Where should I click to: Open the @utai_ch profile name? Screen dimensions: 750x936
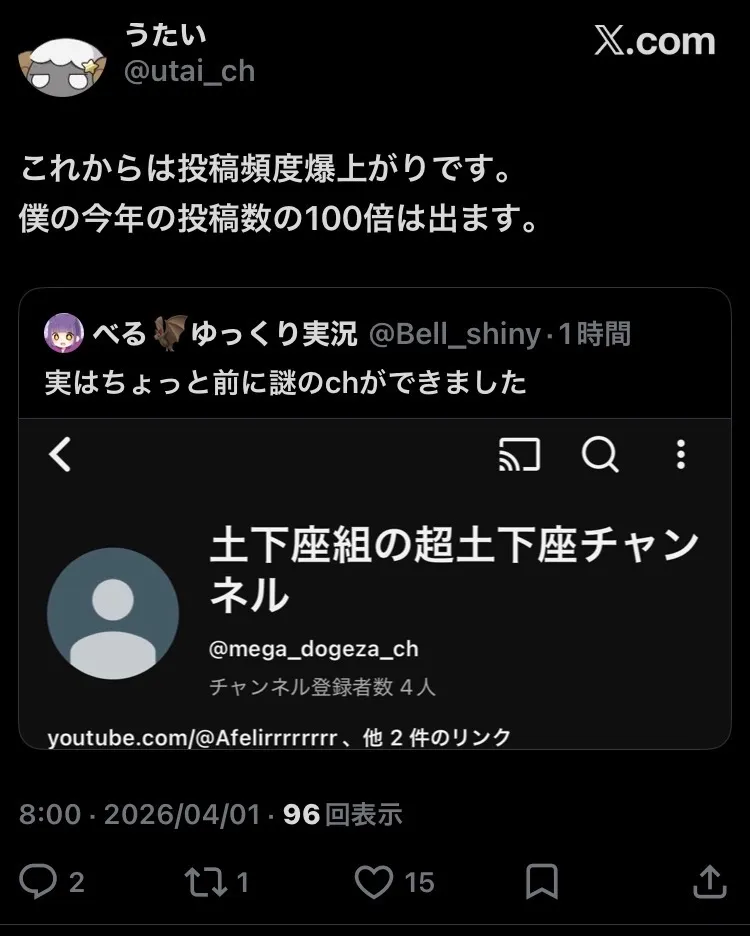[x=166, y=36]
